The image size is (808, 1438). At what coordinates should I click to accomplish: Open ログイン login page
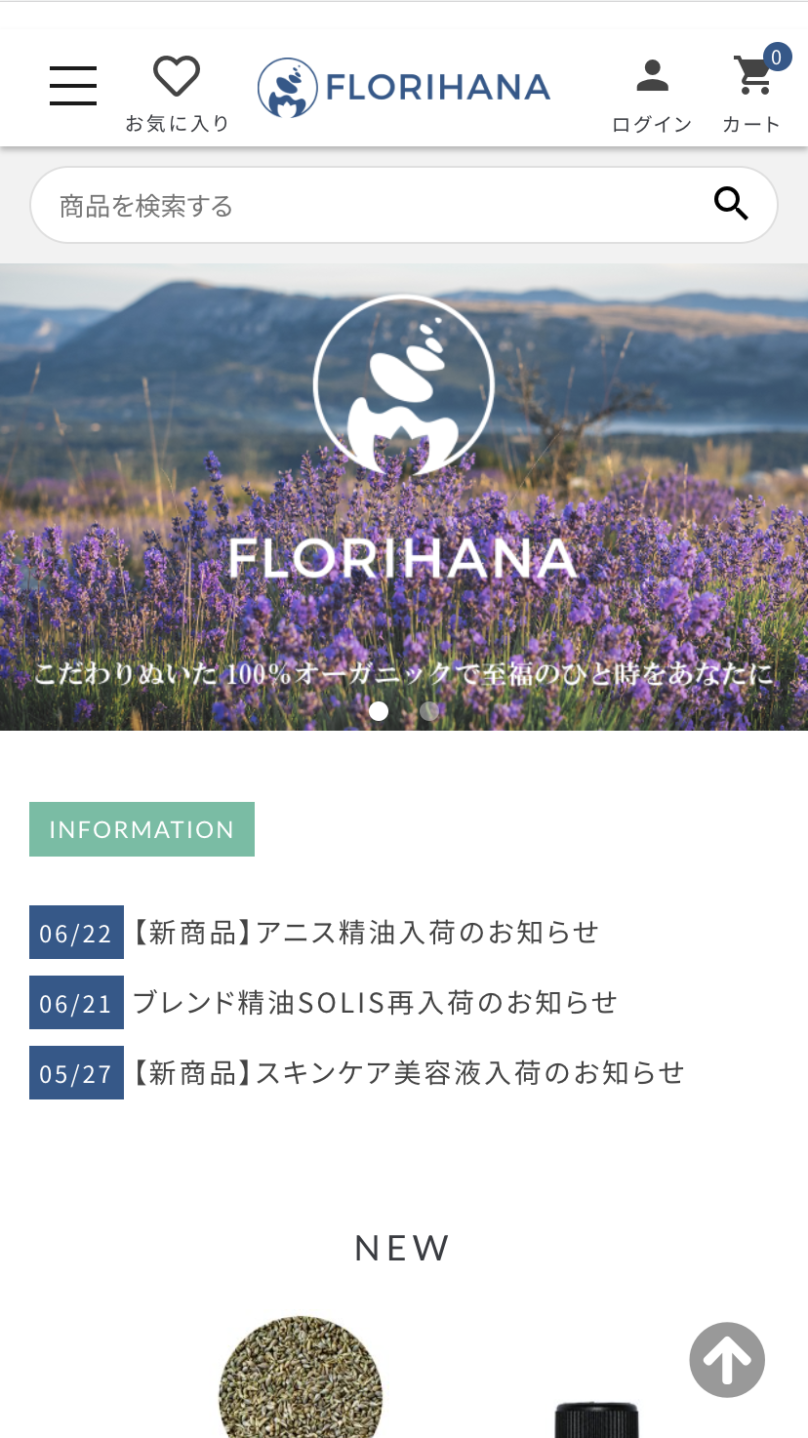(x=652, y=93)
